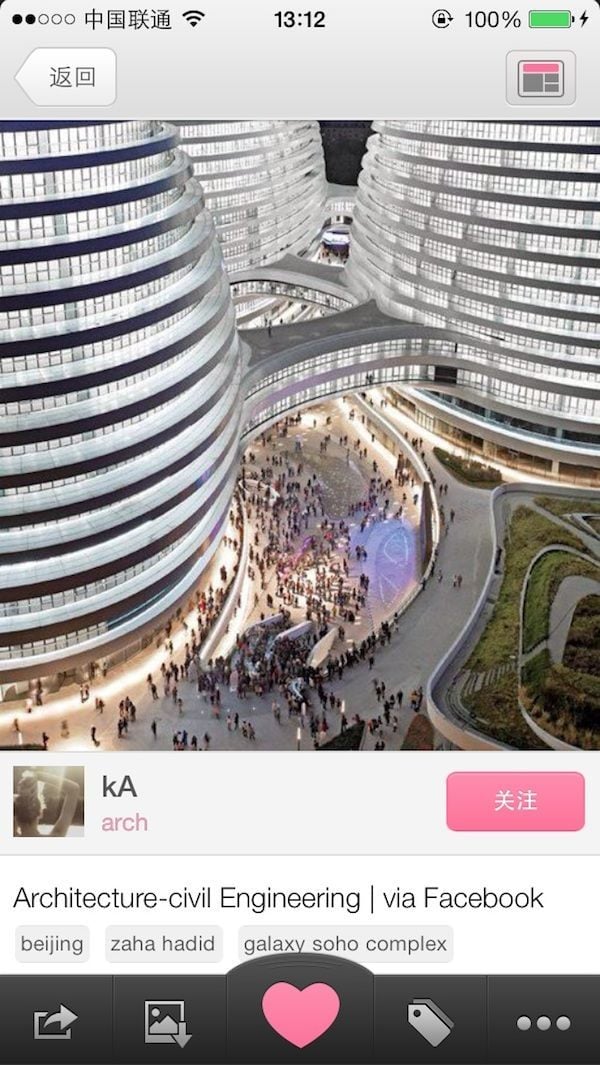Open kA's profile avatar
This screenshot has height=1065, width=600.
tap(48, 802)
